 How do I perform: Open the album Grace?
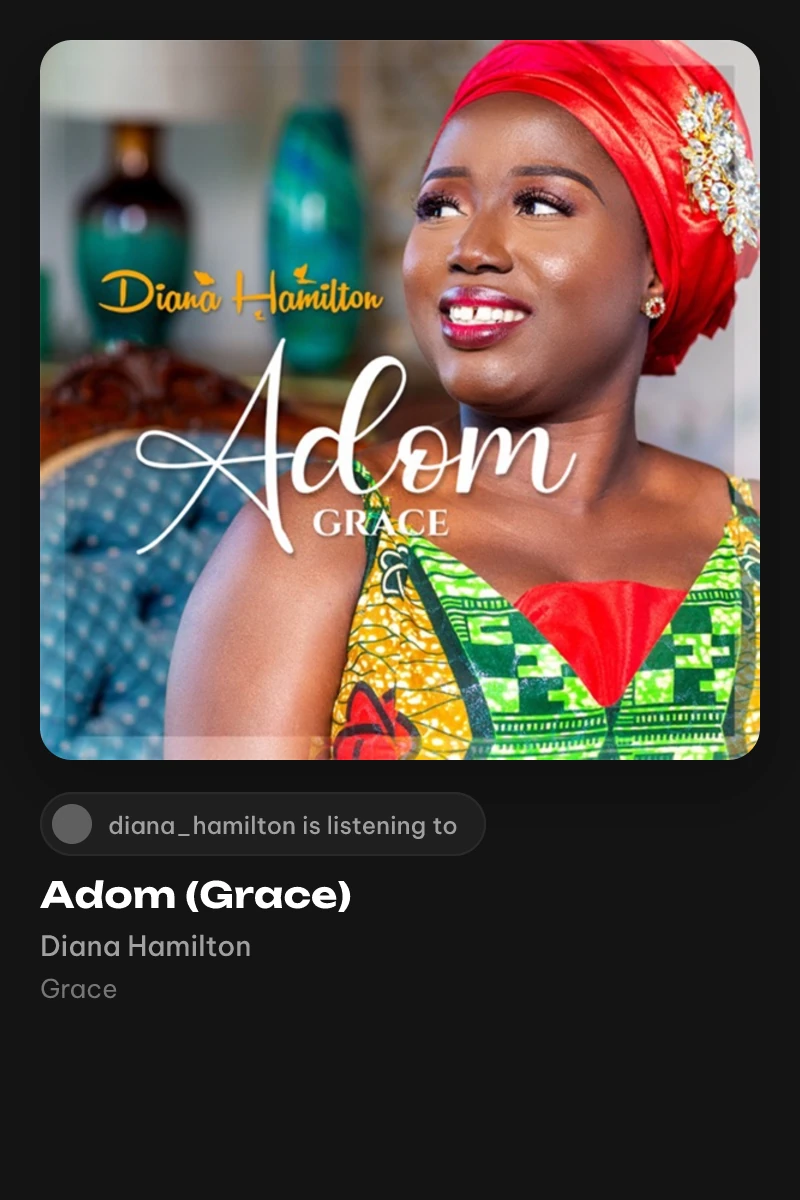click(78, 989)
